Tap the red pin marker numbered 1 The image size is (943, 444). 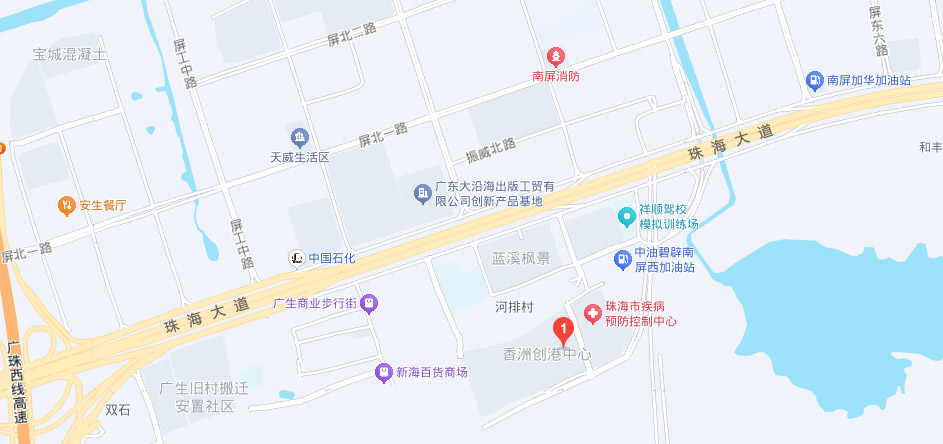coord(563,328)
